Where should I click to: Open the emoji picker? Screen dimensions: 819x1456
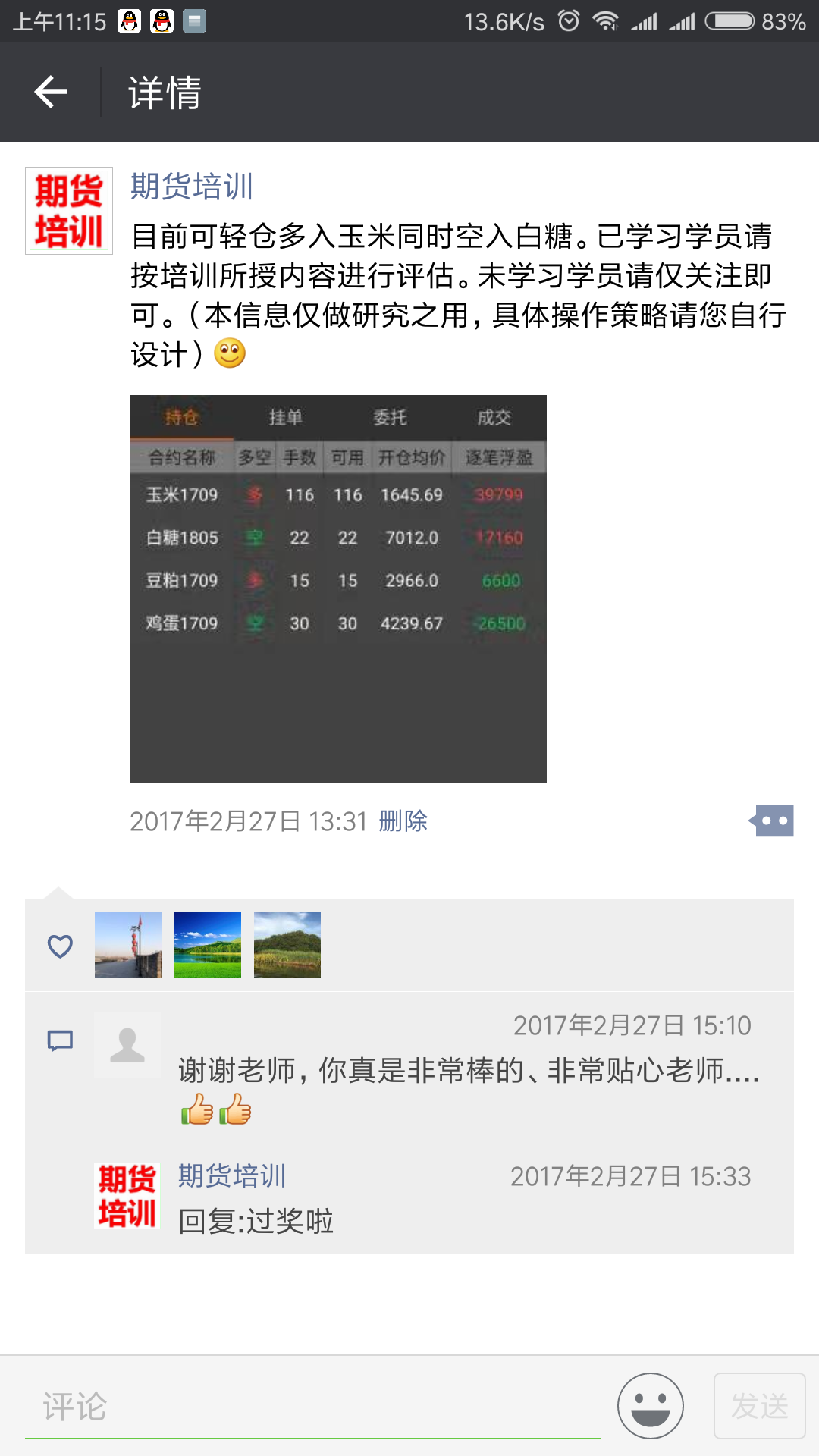pos(651,1406)
